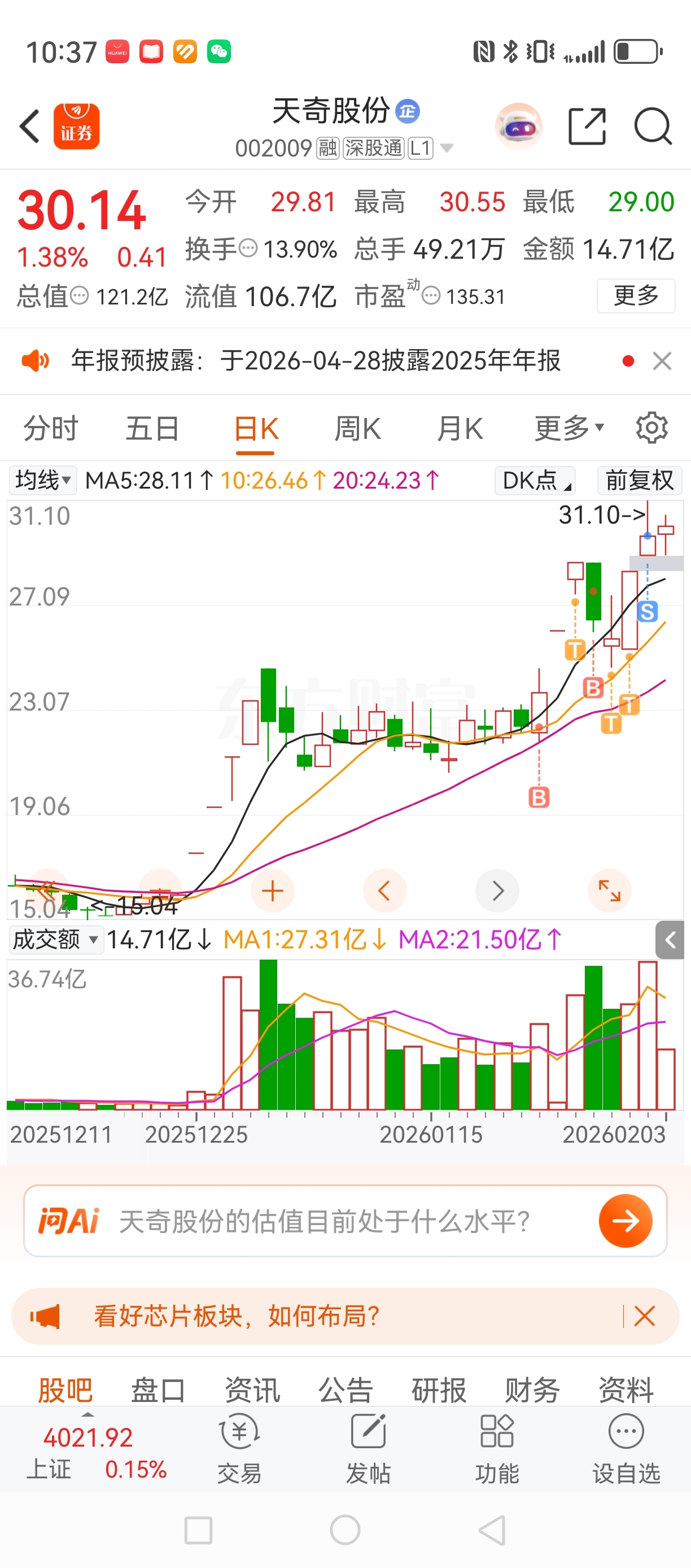
Task: Expand chart to full screen
Action: pos(609,891)
